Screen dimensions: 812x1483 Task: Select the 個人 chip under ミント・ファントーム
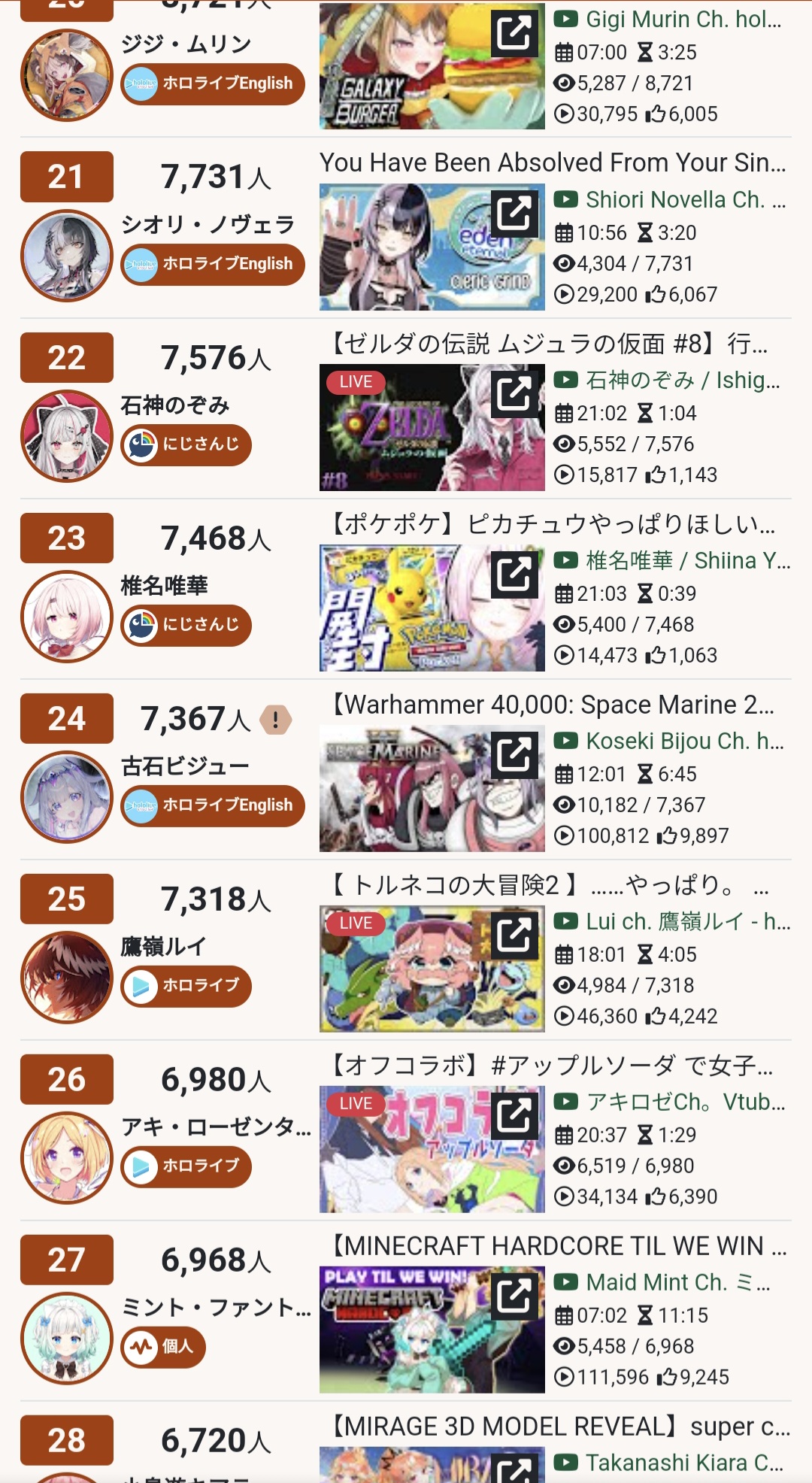(163, 1346)
